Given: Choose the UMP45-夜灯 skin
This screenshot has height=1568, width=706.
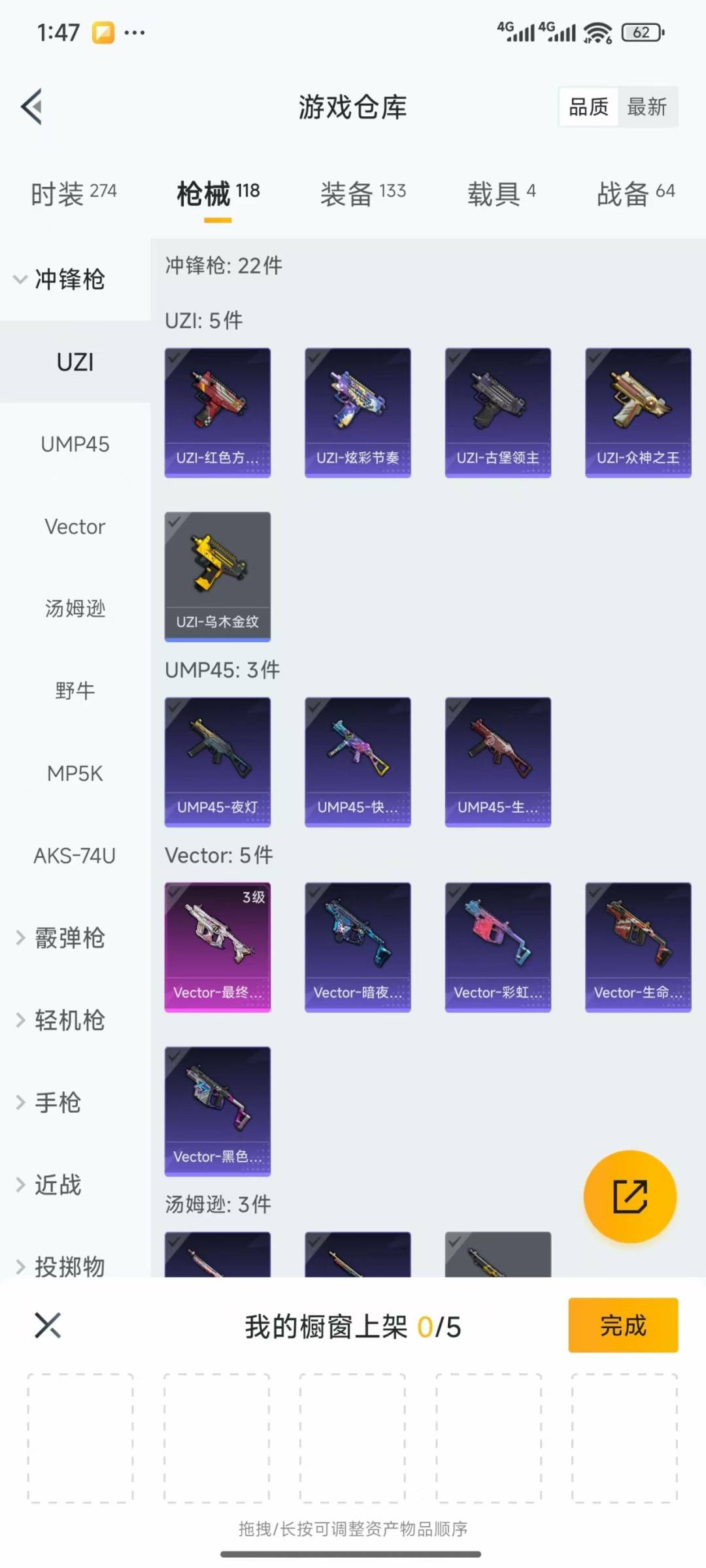Looking at the screenshot, I should [x=218, y=762].
